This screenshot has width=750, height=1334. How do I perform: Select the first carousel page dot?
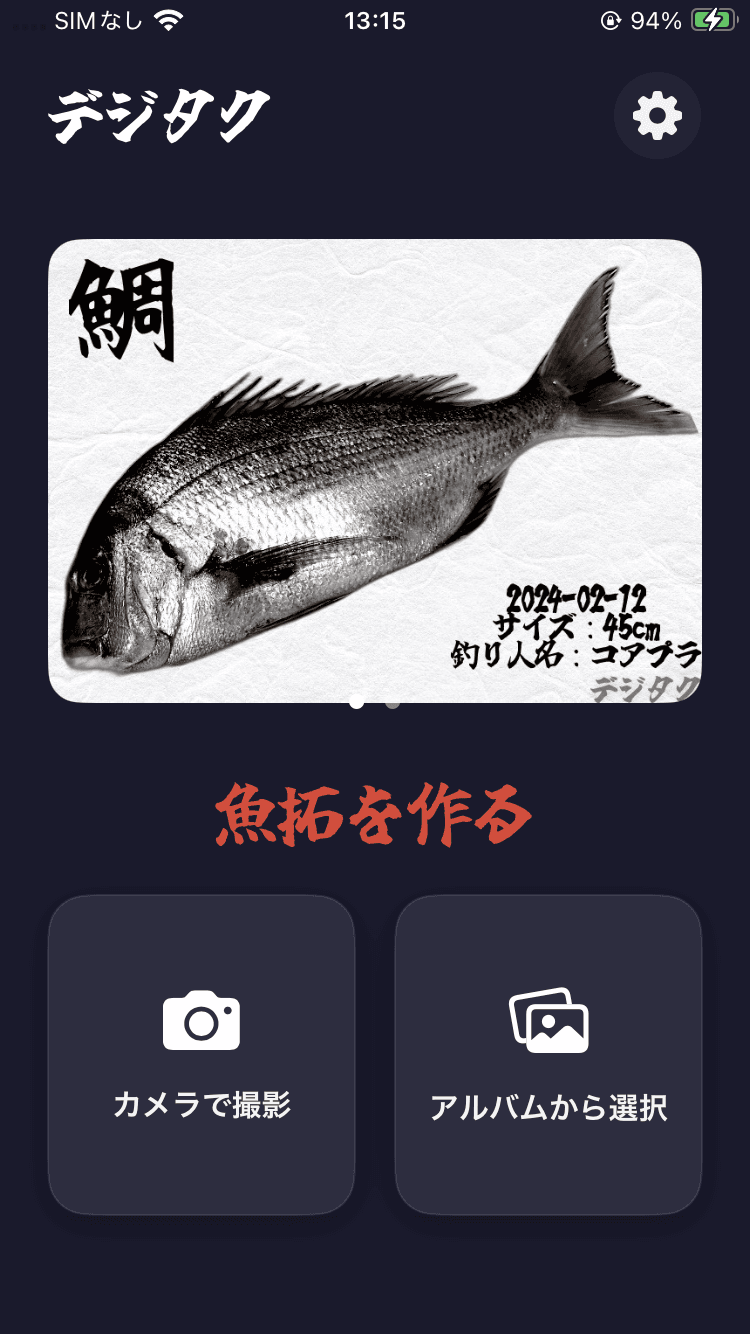tap(355, 703)
